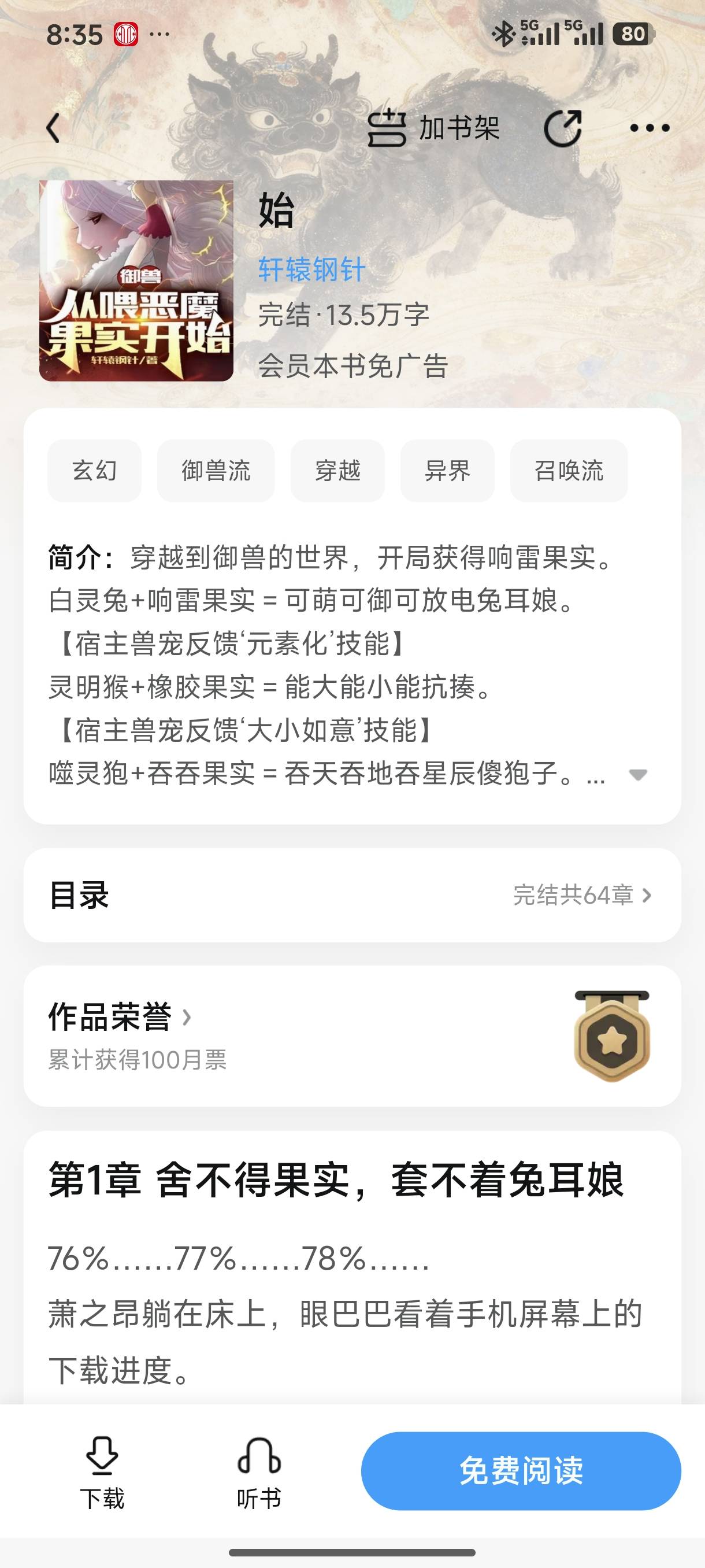Start reading with 免费阅读
Screen dimensions: 705x1568
[521, 1471]
